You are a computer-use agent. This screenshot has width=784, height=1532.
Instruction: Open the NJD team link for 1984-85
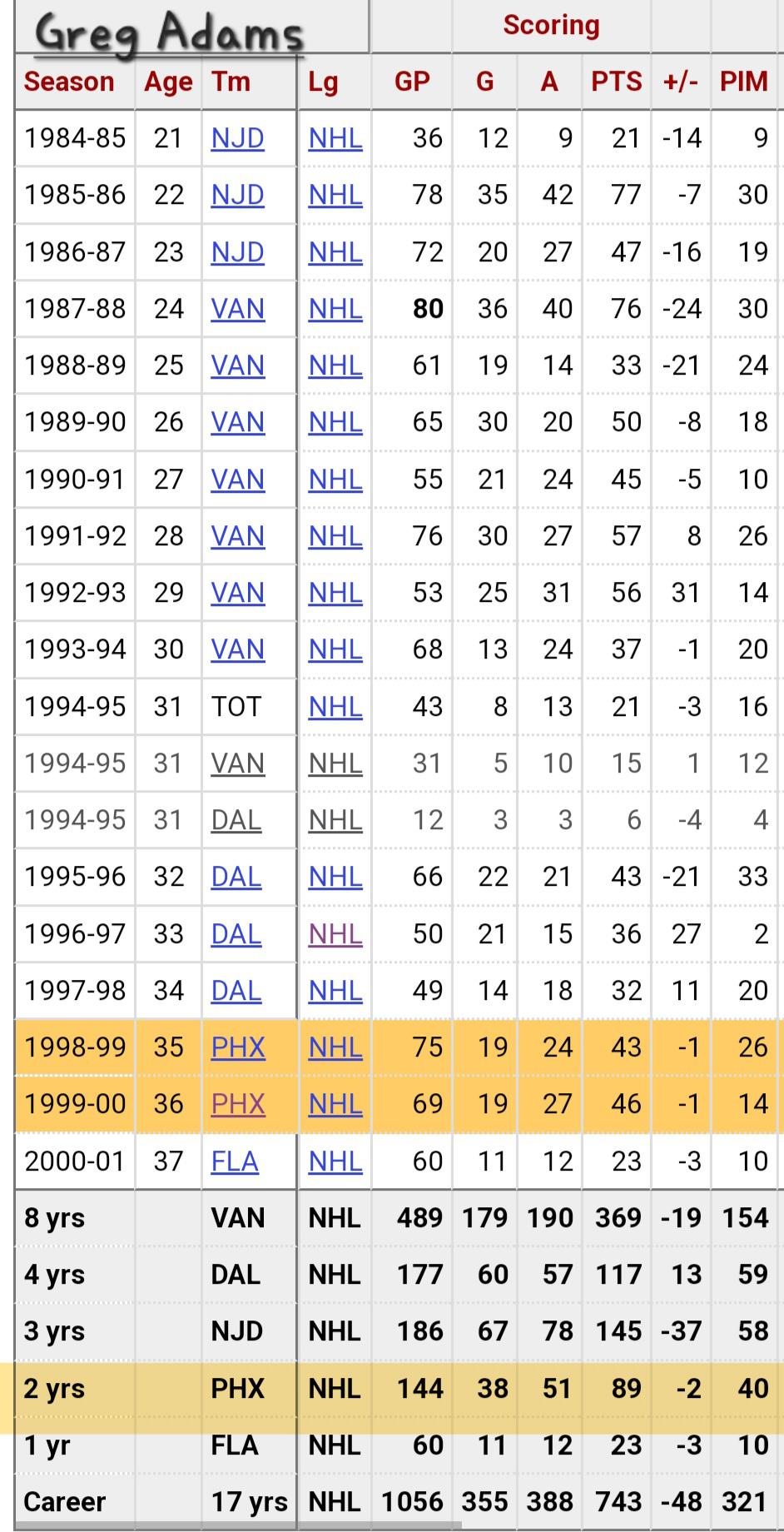point(237,138)
